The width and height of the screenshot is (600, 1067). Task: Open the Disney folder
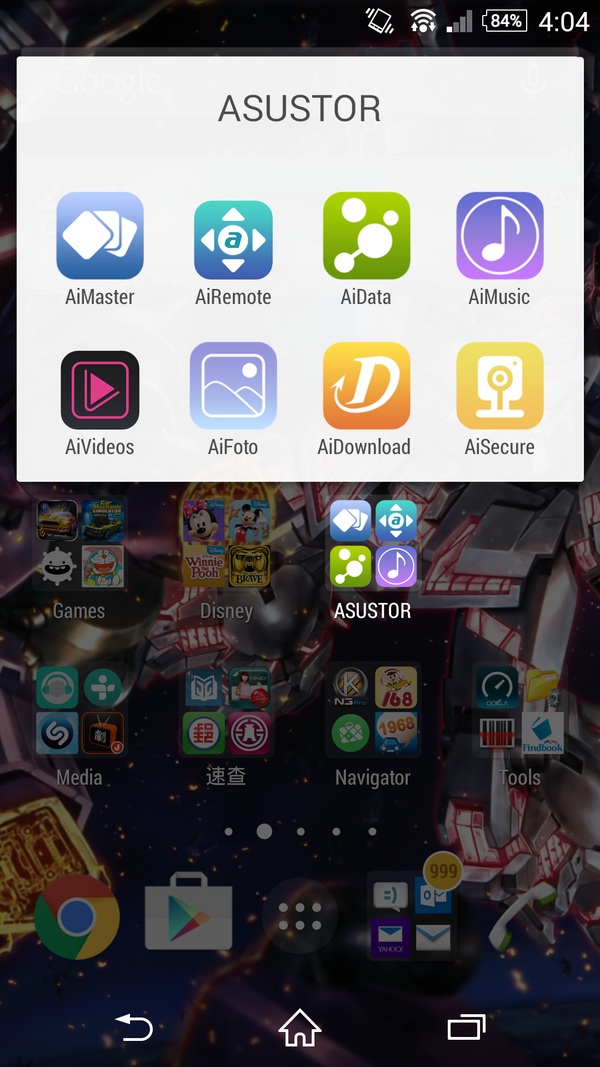(x=226, y=545)
